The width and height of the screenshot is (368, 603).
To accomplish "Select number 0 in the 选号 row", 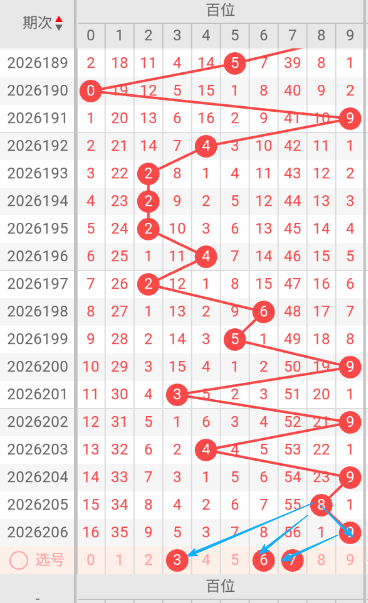I will pyautogui.click(x=91, y=560).
